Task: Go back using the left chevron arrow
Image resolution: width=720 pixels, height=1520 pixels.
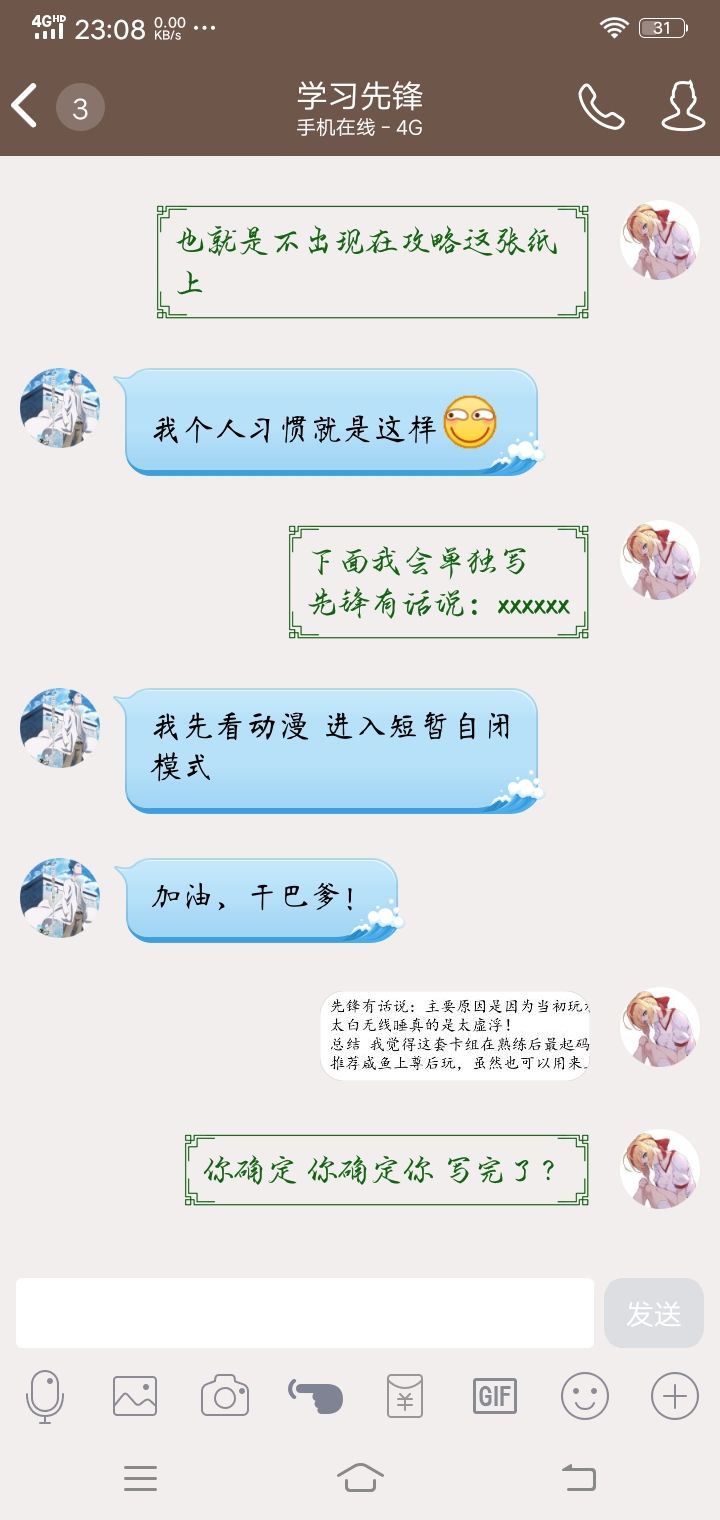Action: (24, 106)
